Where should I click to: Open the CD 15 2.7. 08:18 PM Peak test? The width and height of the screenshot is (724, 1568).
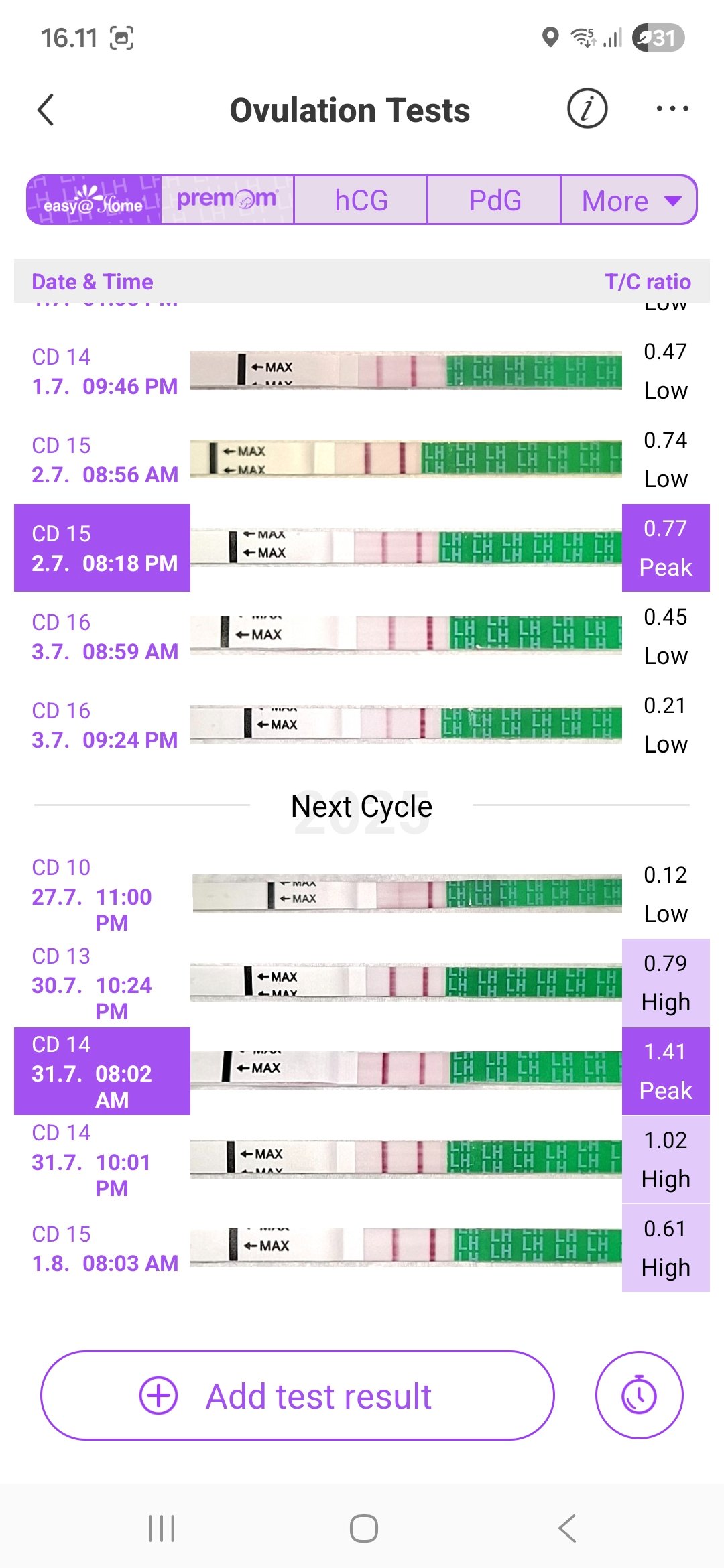(362, 547)
